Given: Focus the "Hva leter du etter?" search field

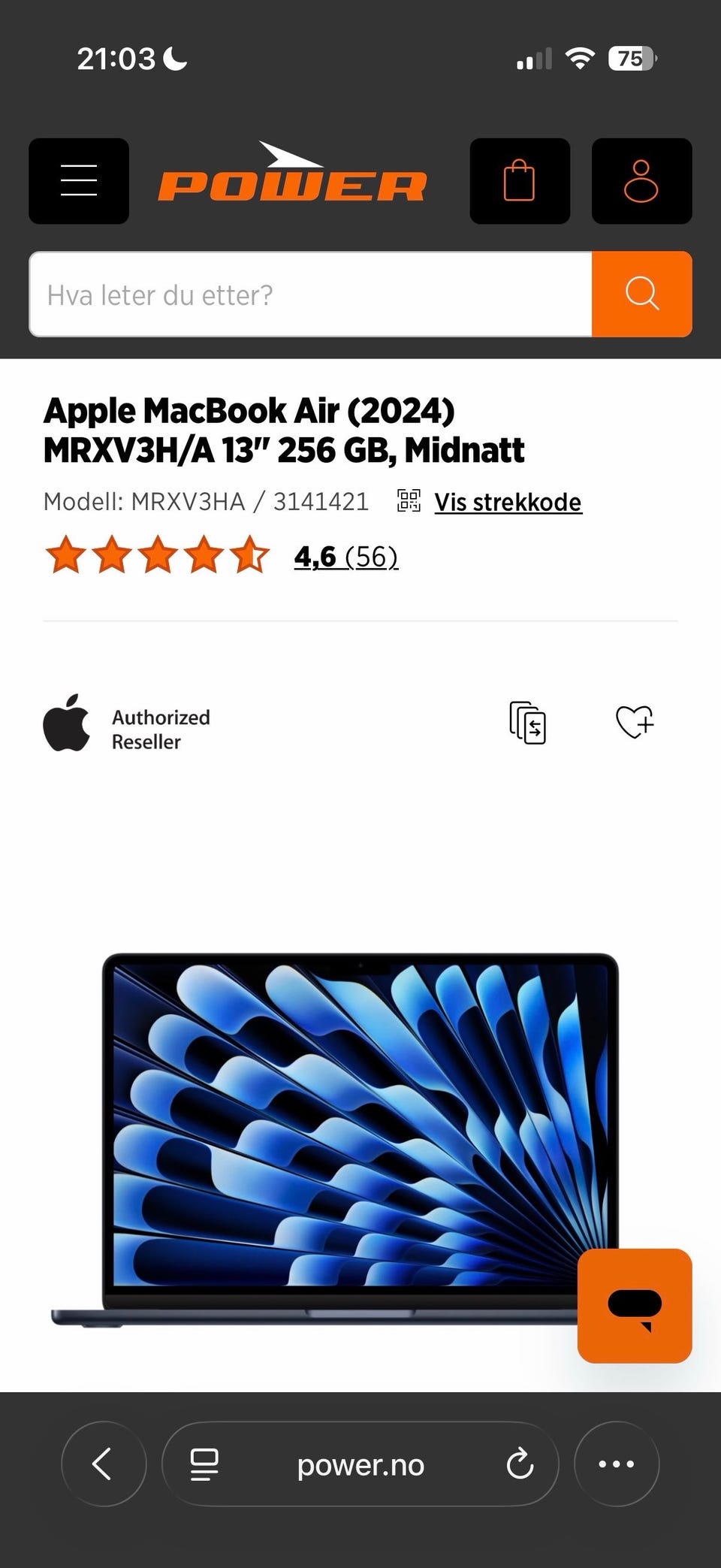Looking at the screenshot, I should point(310,295).
